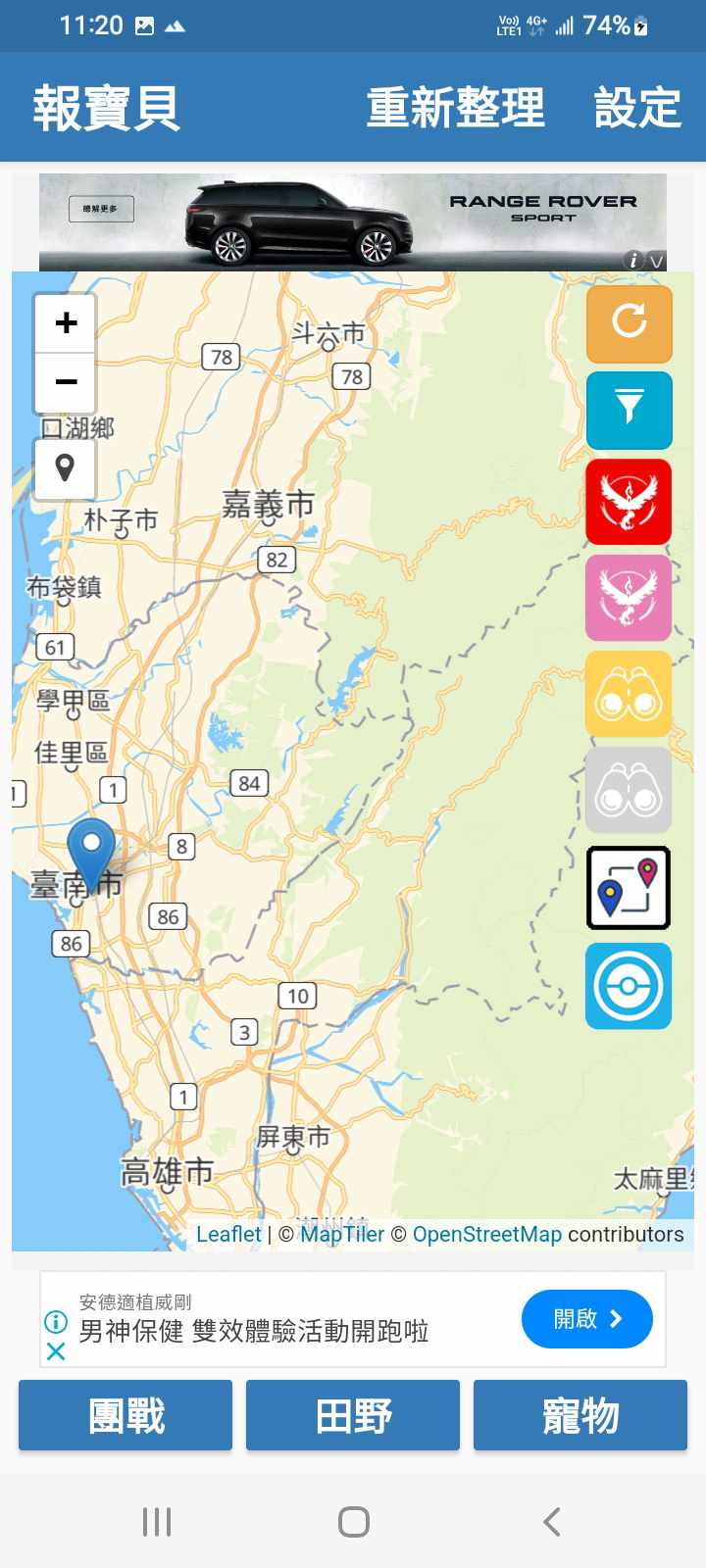Image resolution: width=706 pixels, height=1568 pixels.
Task: Locate my current position on the map
Action: 66,468
